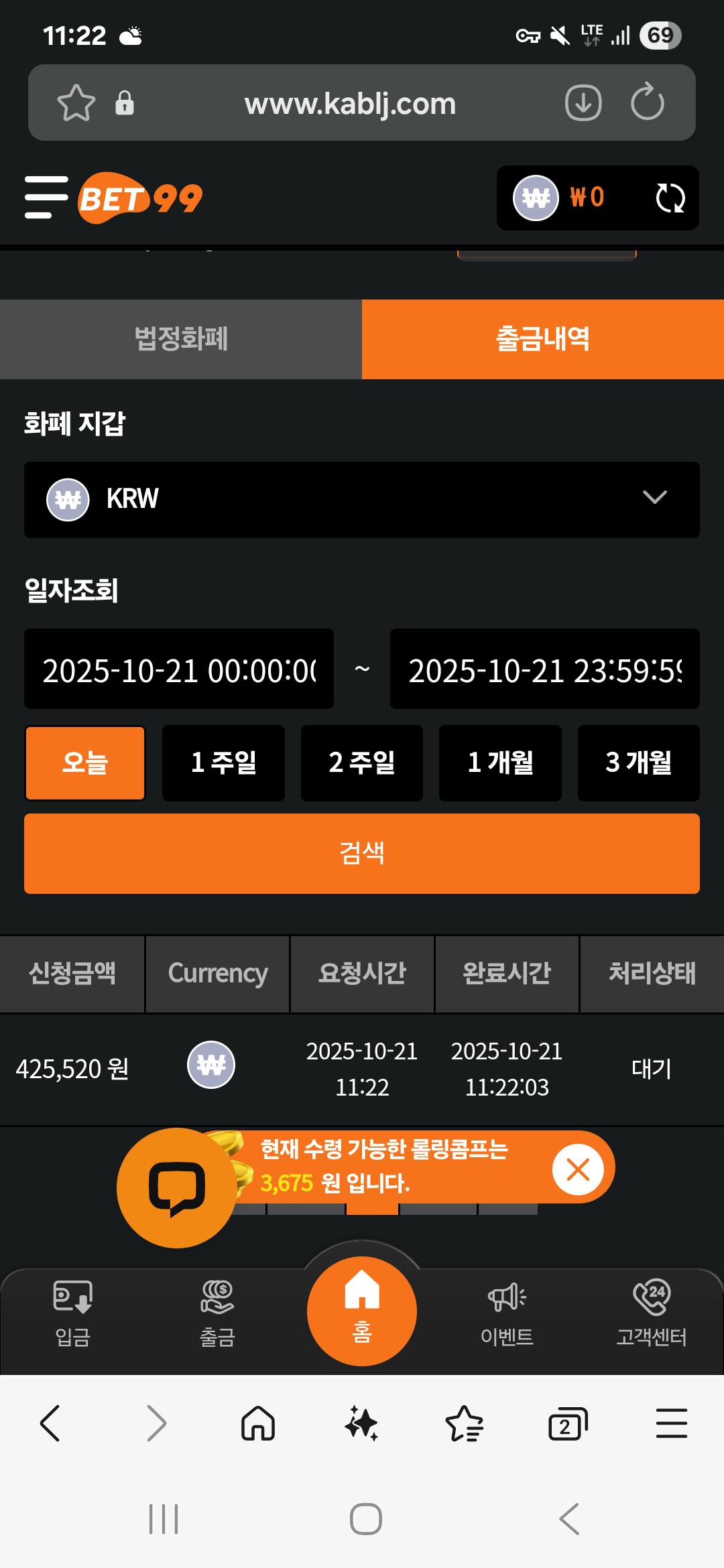Reload the page in the browser
The height and width of the screenshot is (1568, 724).
[x=647, y=103]
